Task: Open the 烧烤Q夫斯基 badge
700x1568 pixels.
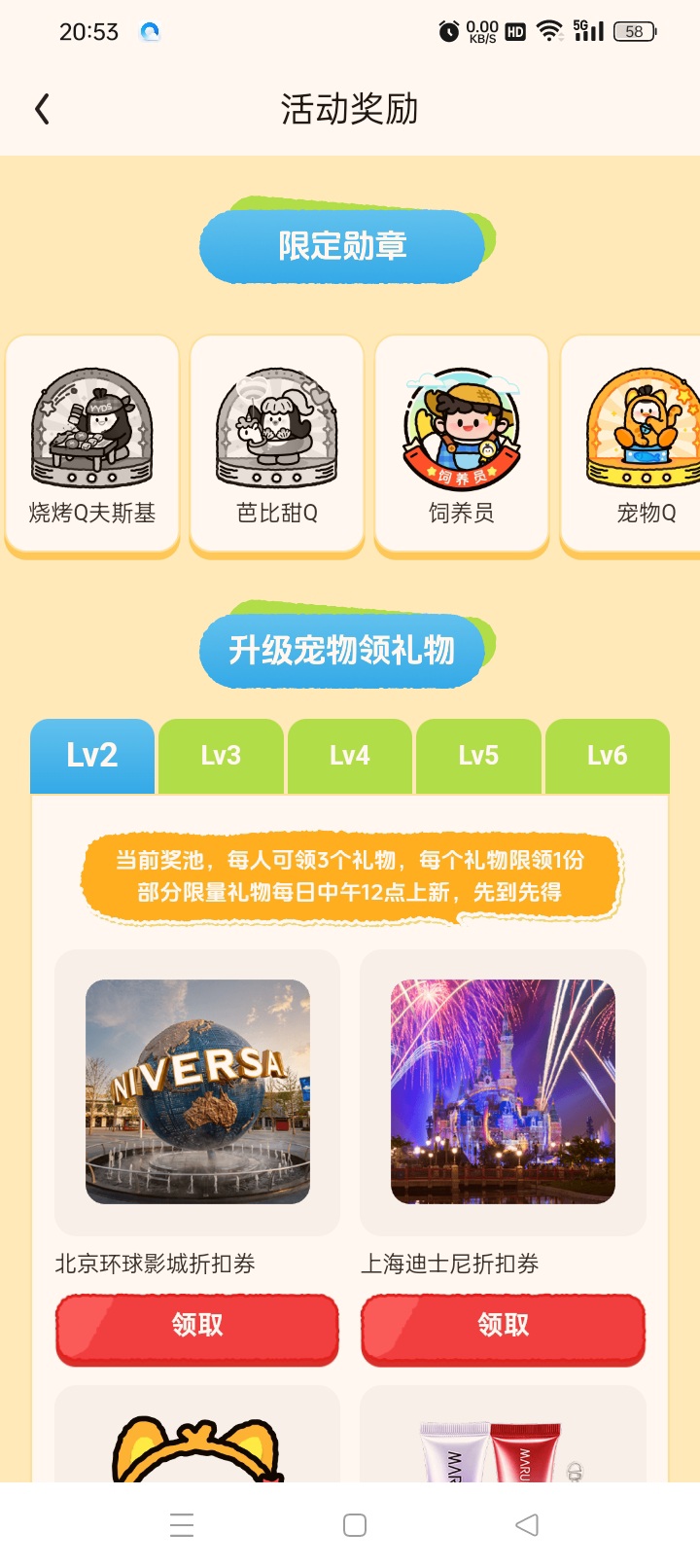Action: tap(92, 446)
